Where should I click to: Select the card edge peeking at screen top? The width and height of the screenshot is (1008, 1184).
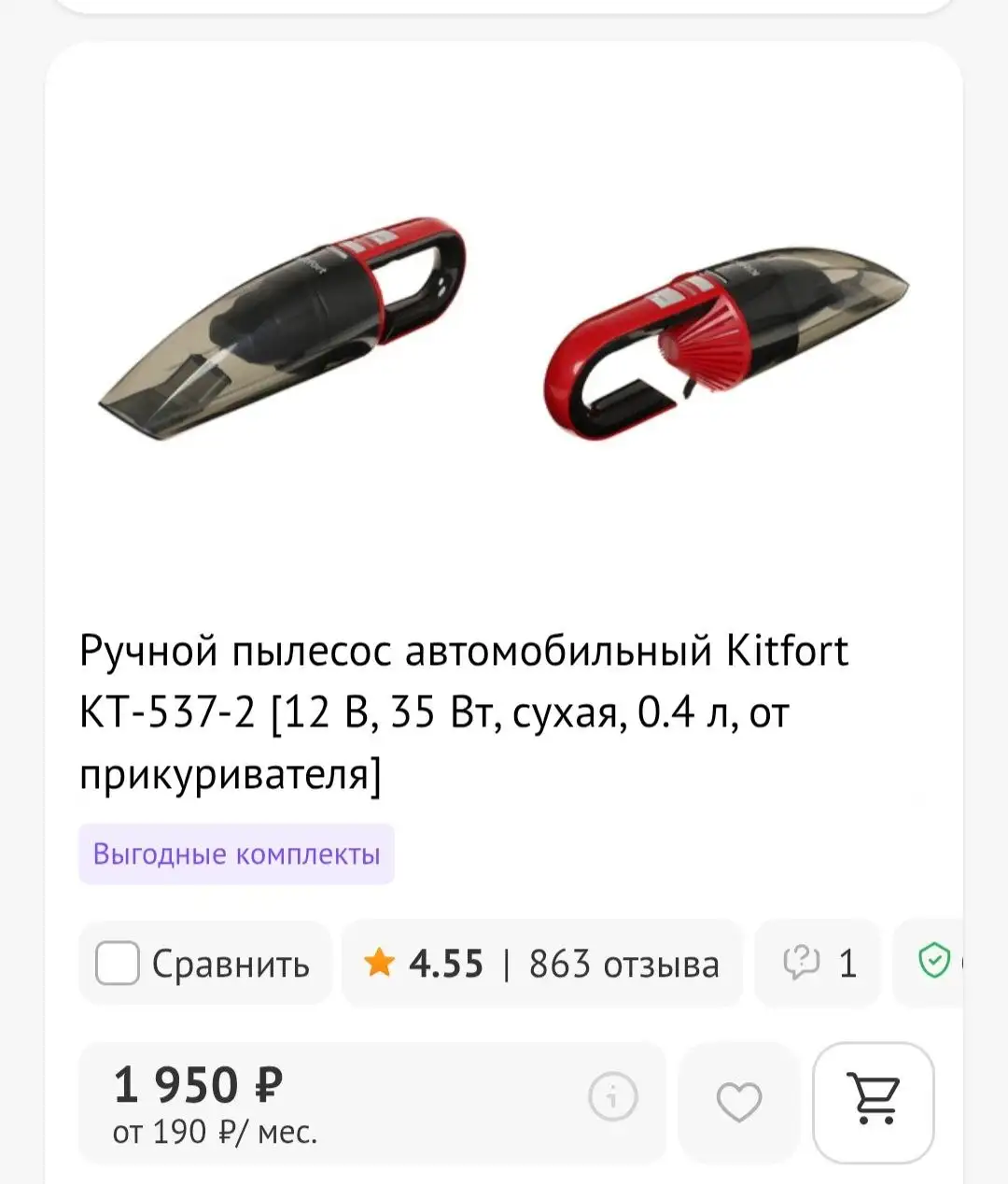point(504,7)
